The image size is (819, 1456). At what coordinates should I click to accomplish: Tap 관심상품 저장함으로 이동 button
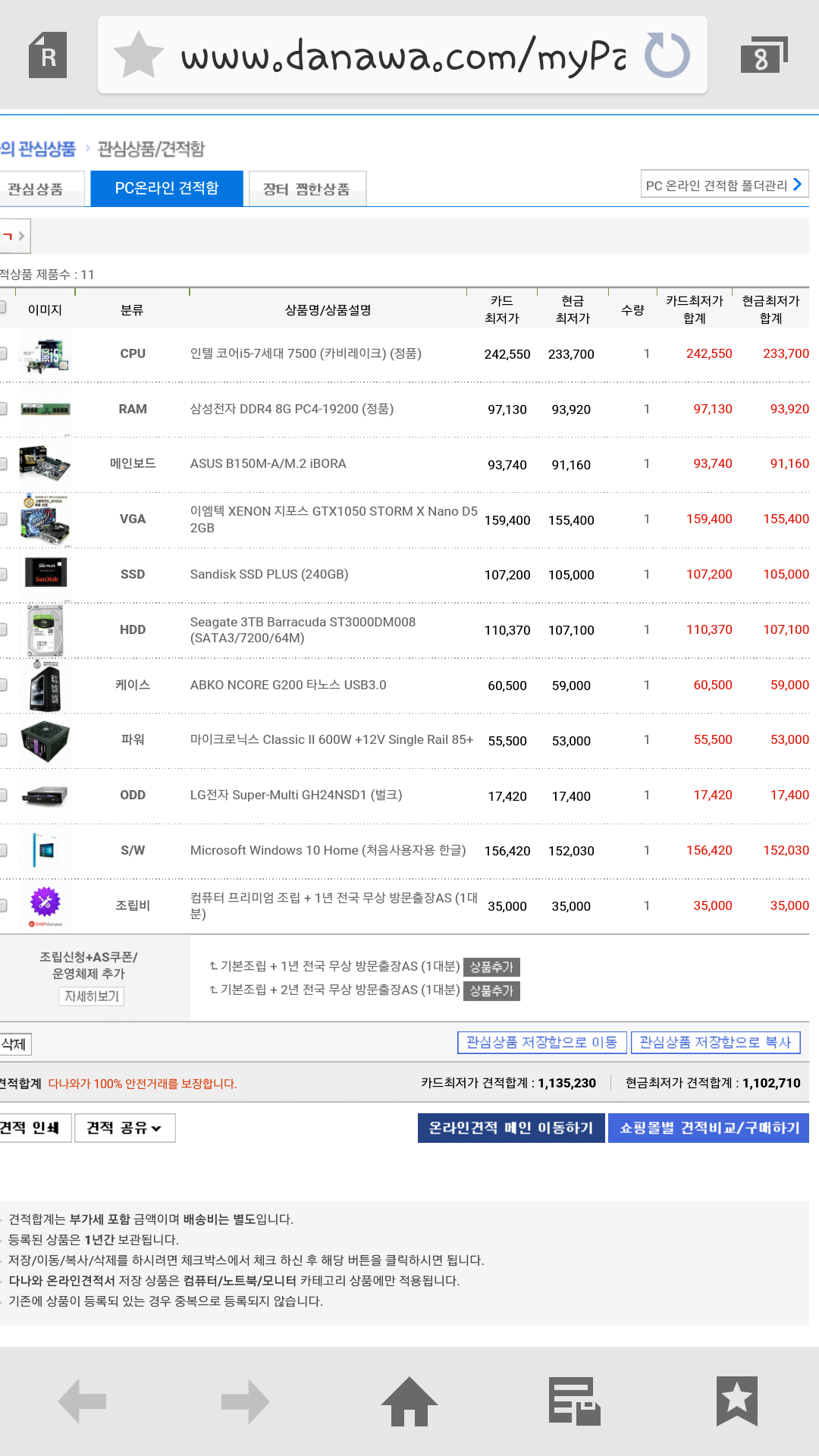pos(541,1042)
